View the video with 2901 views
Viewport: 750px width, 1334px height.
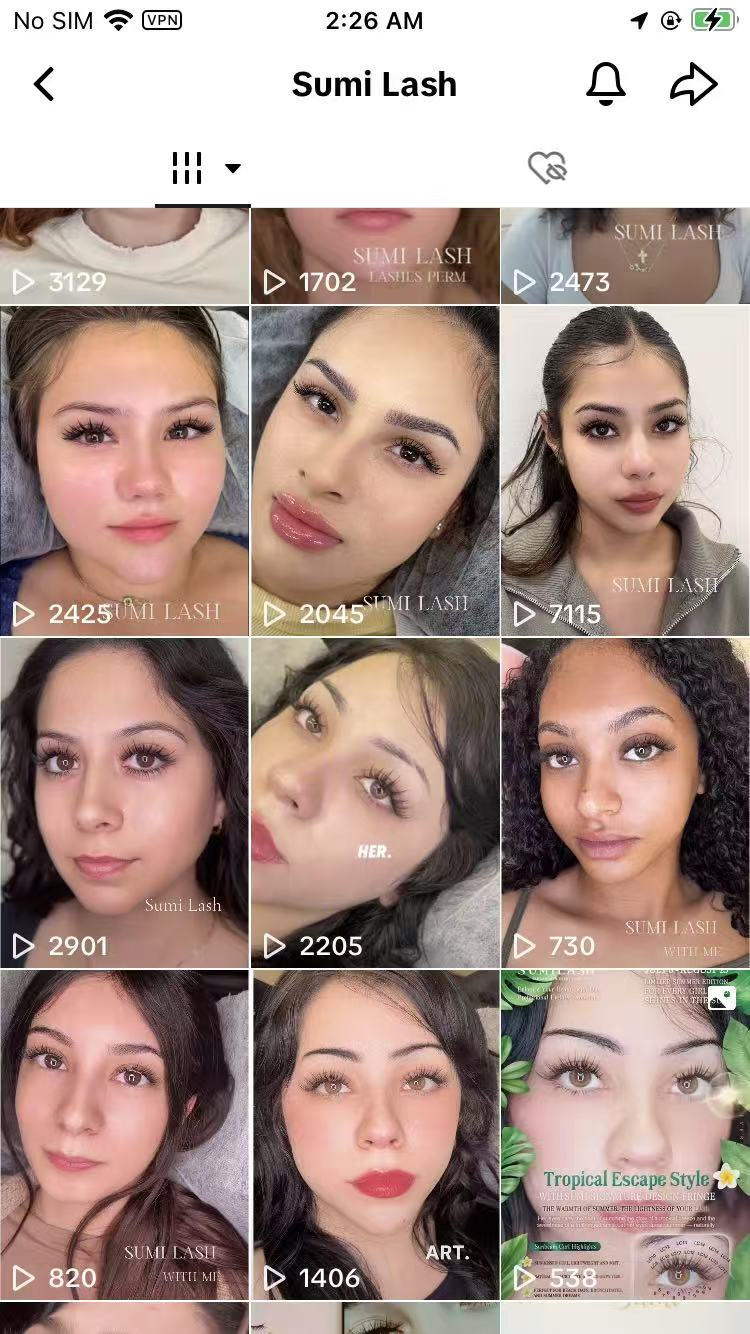coord(124,802)
